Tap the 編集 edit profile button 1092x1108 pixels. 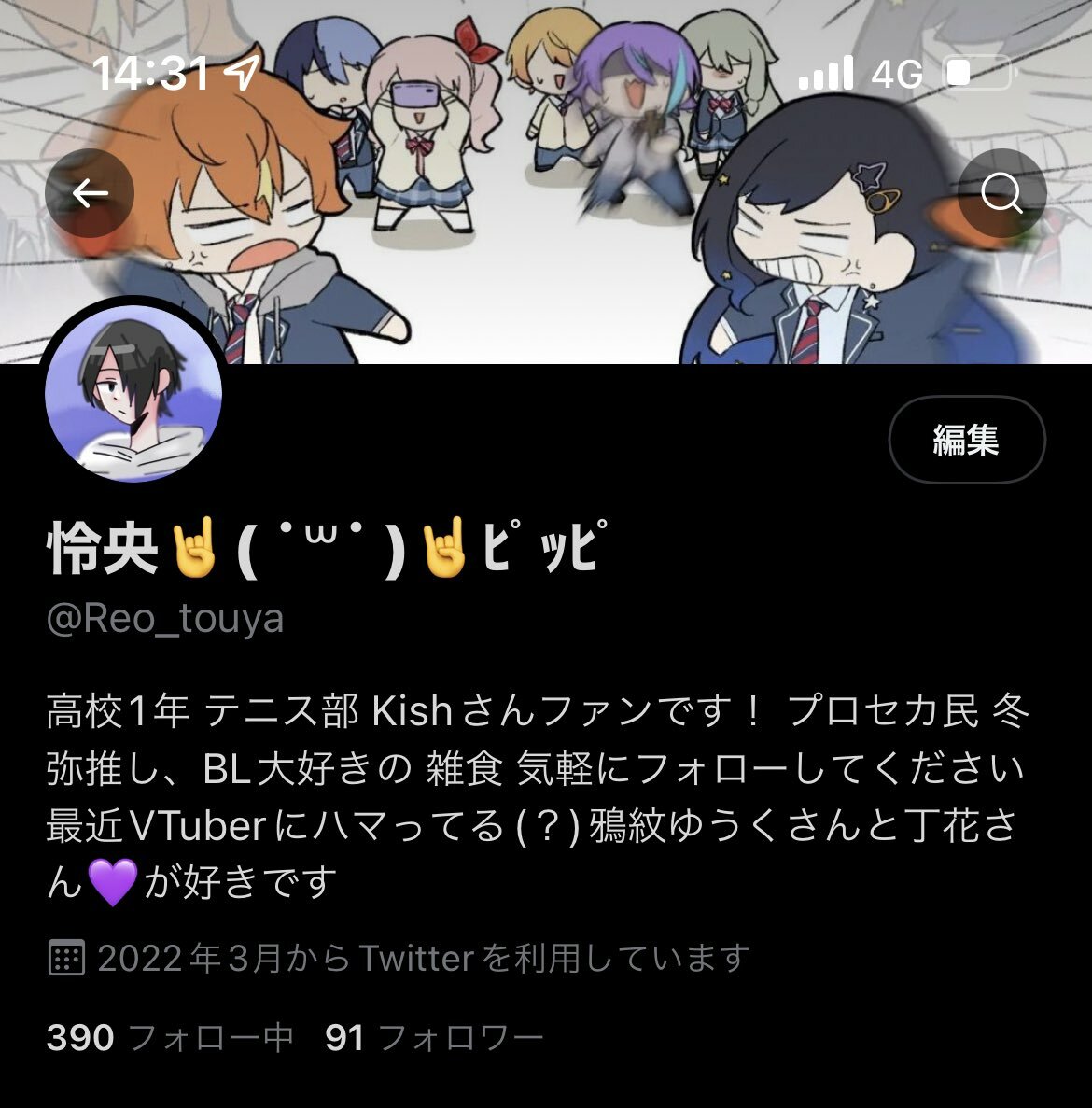tap(966, 440)
